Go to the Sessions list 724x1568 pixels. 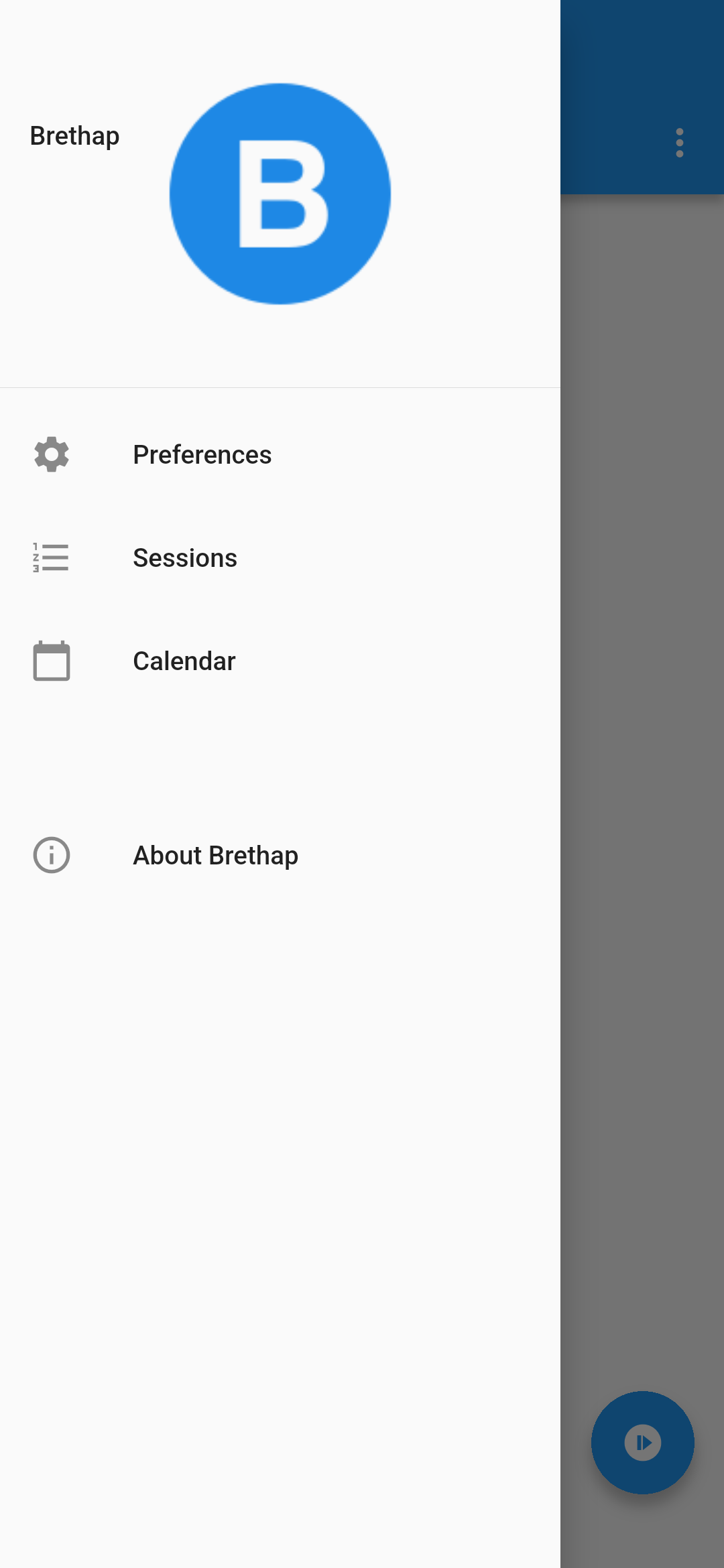[x=185, y=558]
